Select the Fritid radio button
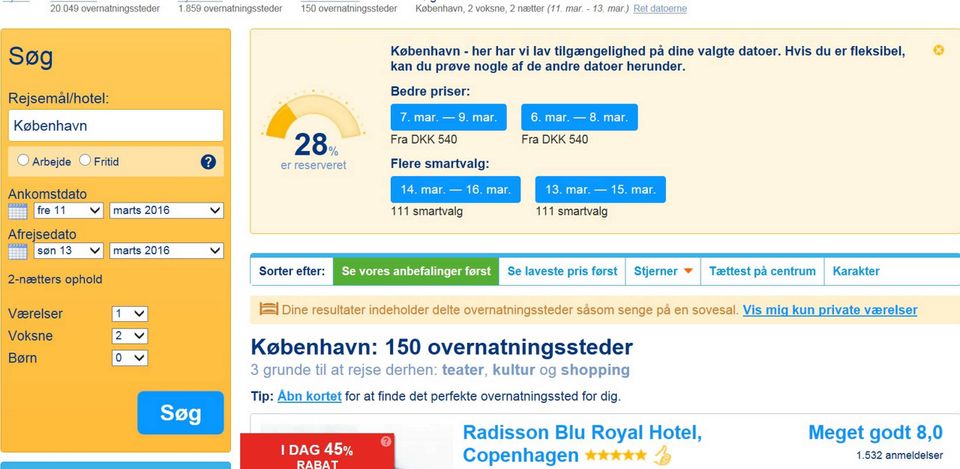Viewport: 960px width, 469px height. click(x=85, y=160)
